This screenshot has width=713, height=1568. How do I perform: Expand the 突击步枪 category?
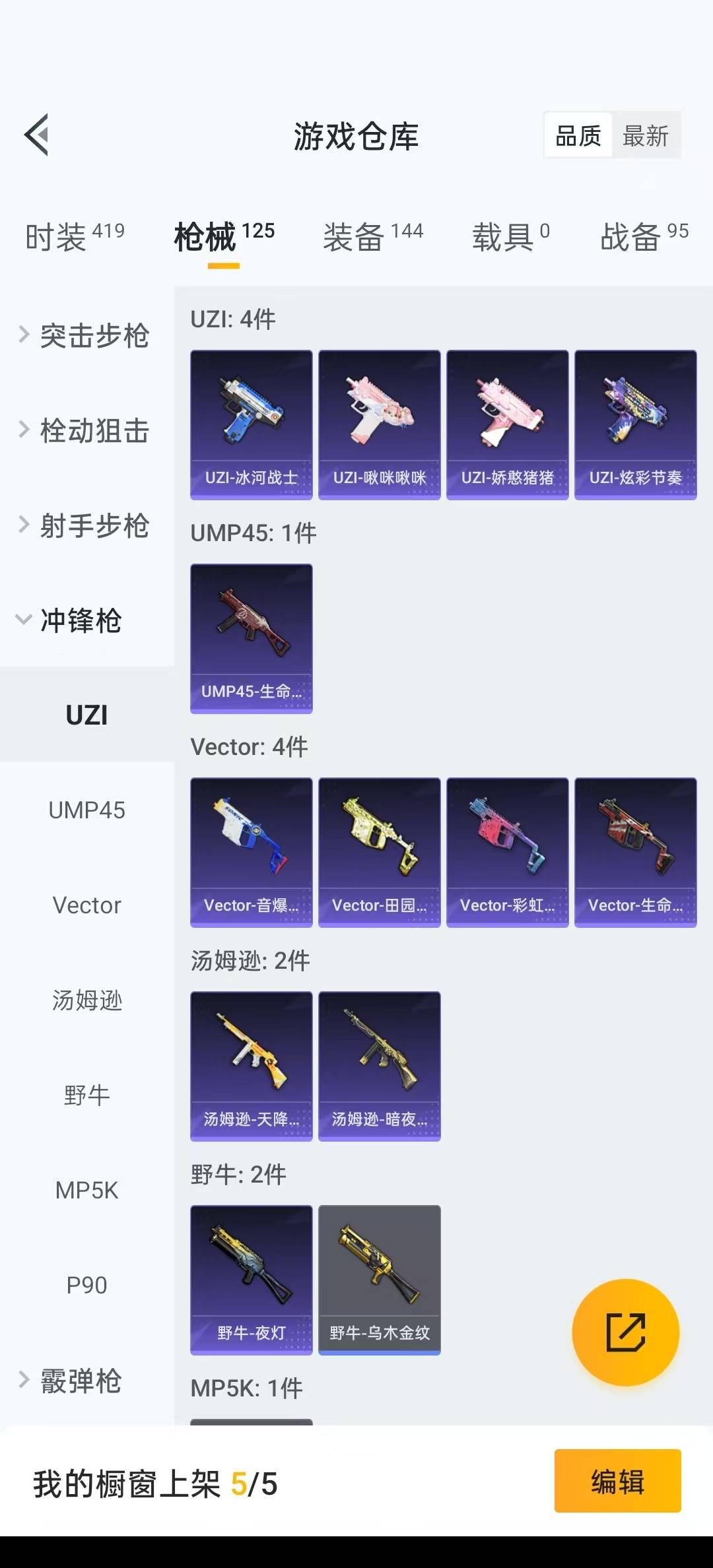[x=86, y=335]
